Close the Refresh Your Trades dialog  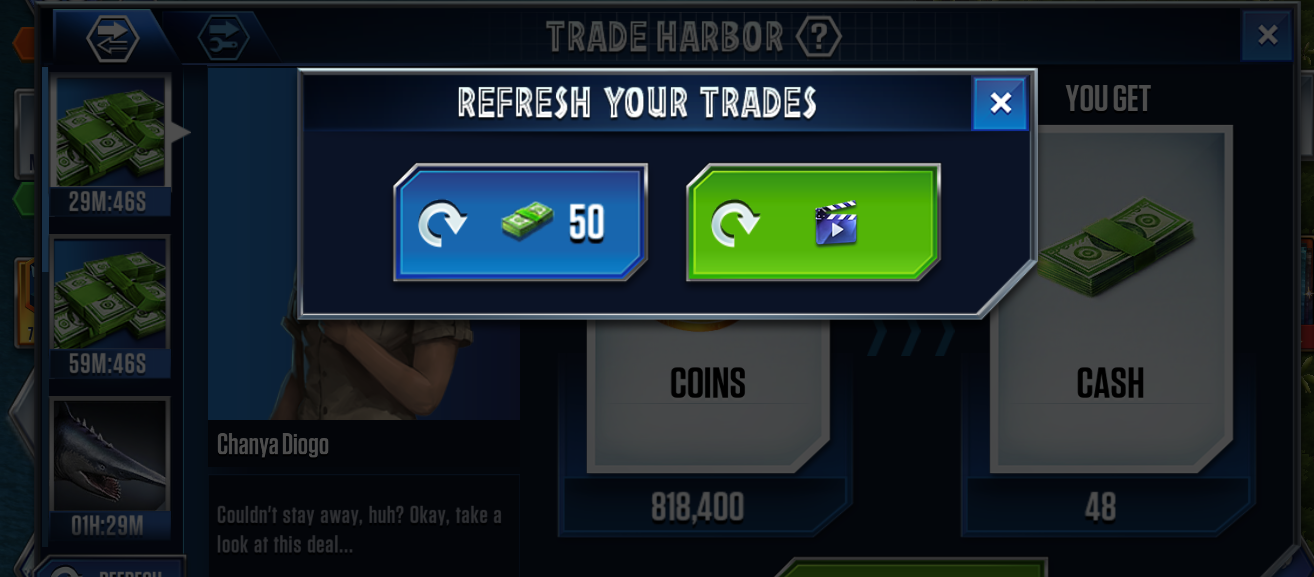coord(1000,103)
